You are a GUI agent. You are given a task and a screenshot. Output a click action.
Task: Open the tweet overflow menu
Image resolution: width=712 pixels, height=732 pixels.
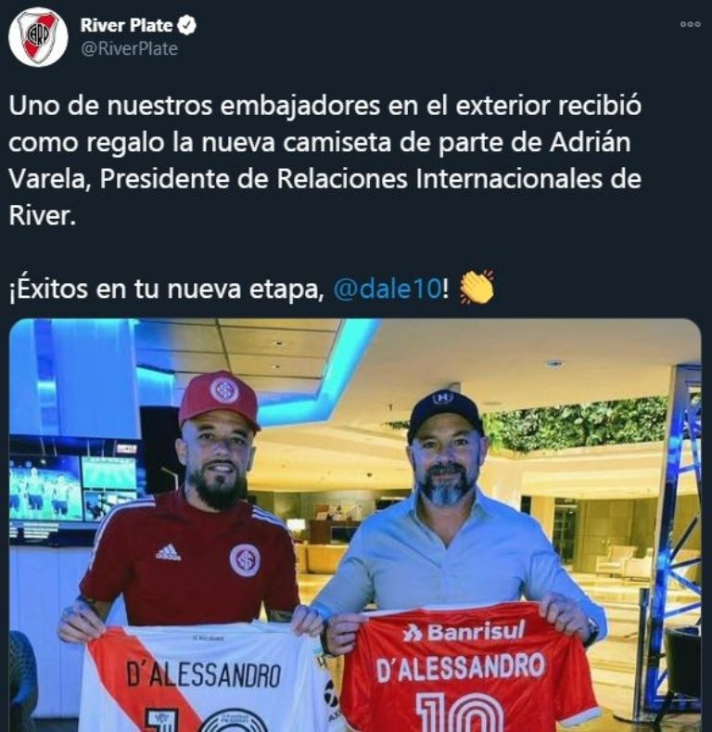(x=689, y=24)
